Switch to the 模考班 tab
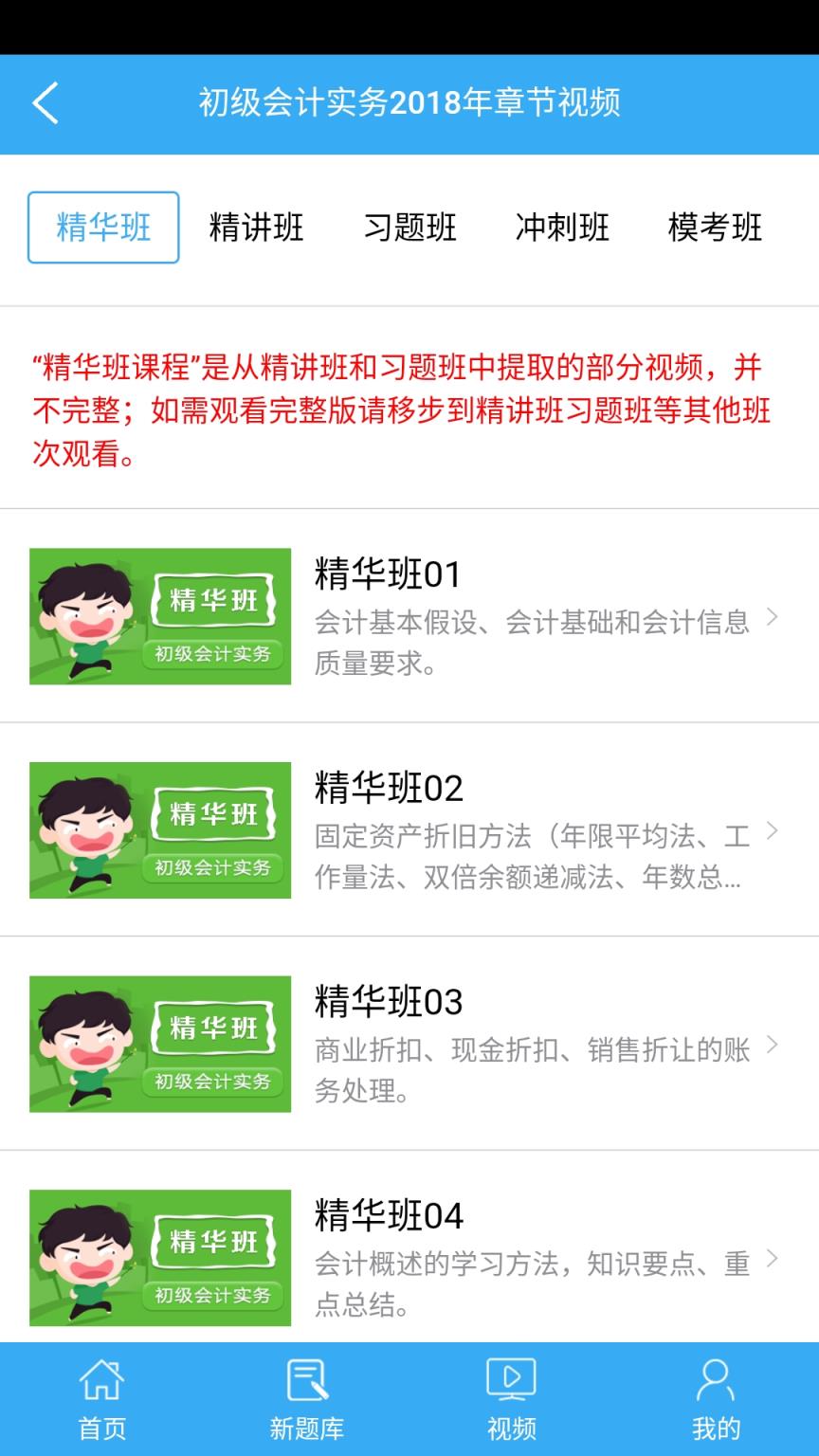Screen dimensions: 819x1456 716,227
